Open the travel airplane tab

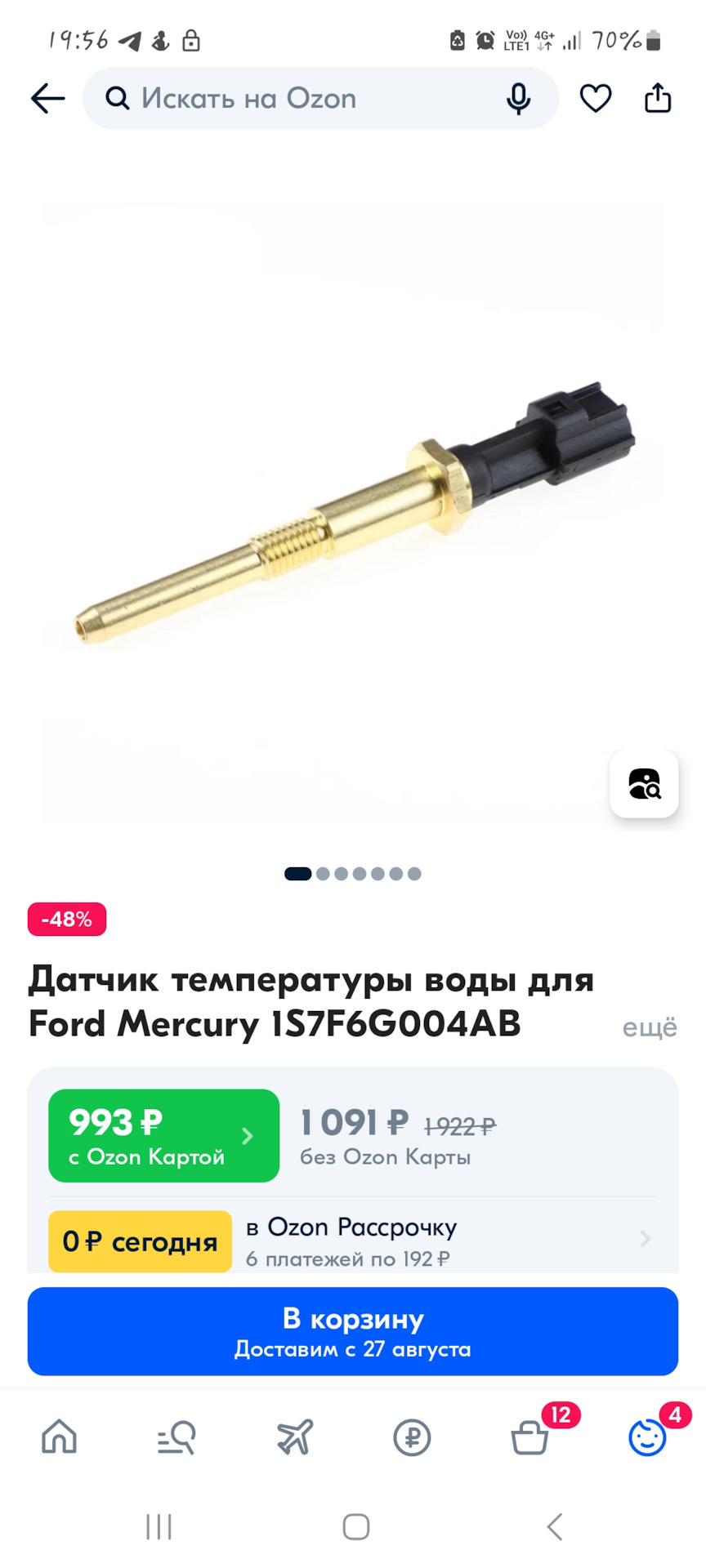pyautogui.click(x=294, y=1437)
